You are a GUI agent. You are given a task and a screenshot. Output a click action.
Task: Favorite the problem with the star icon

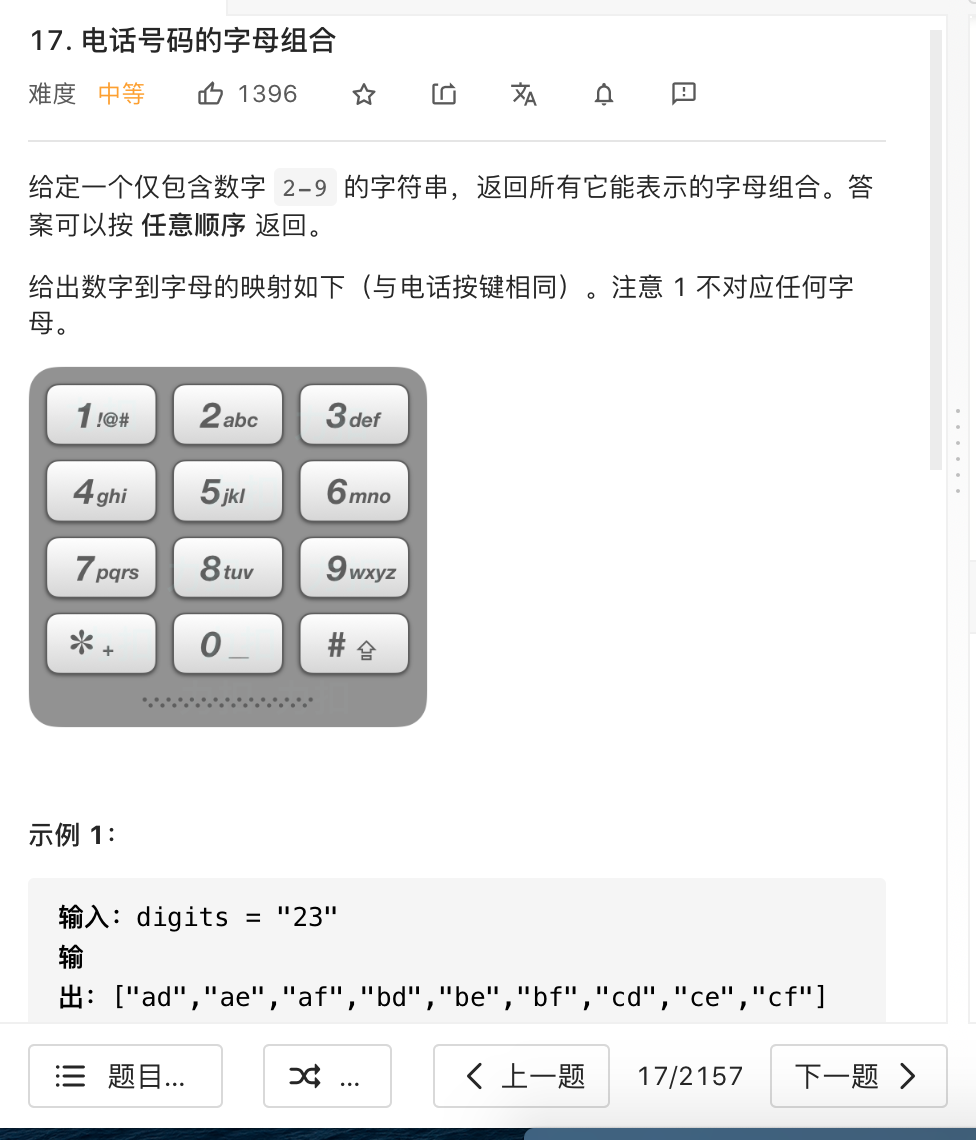point(364,94)
